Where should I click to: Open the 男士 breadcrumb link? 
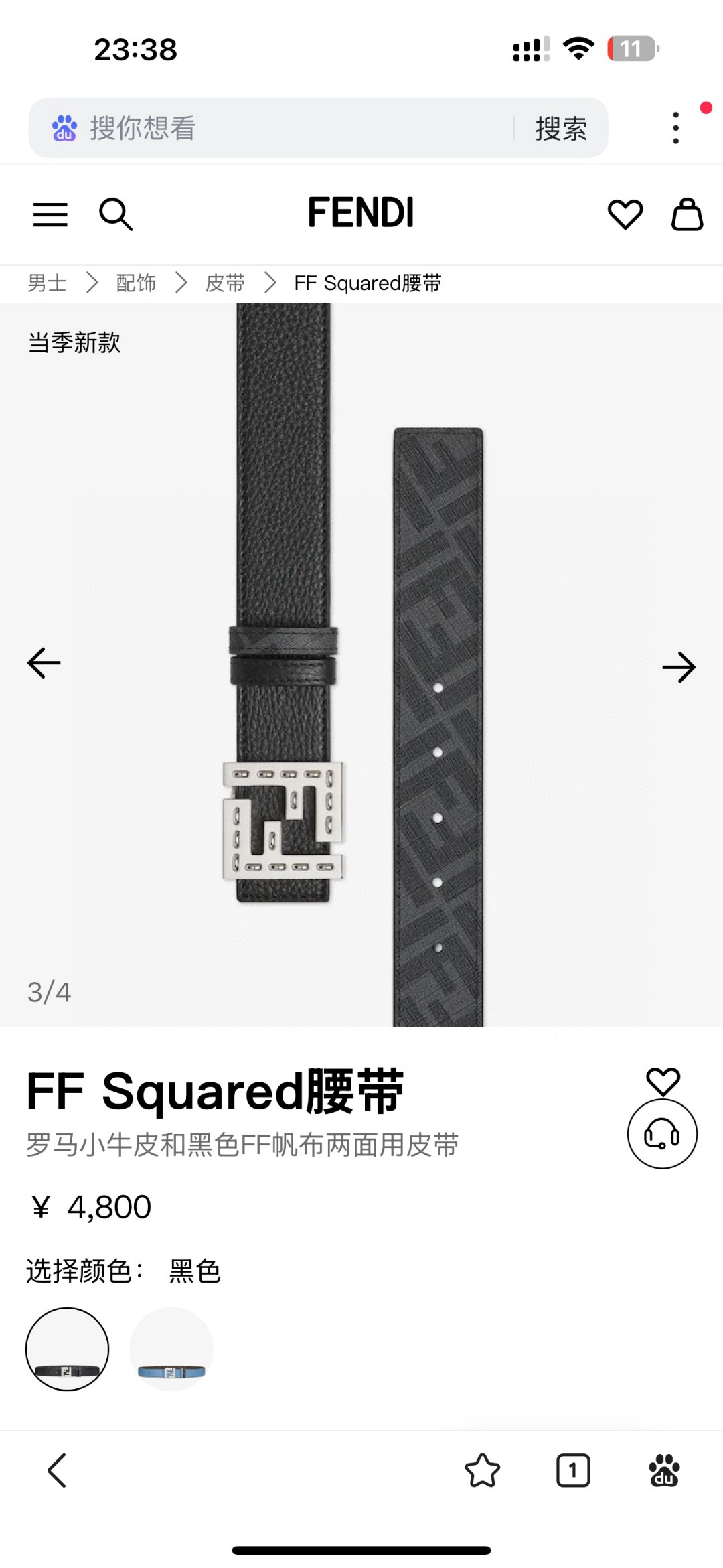point(46,283)
